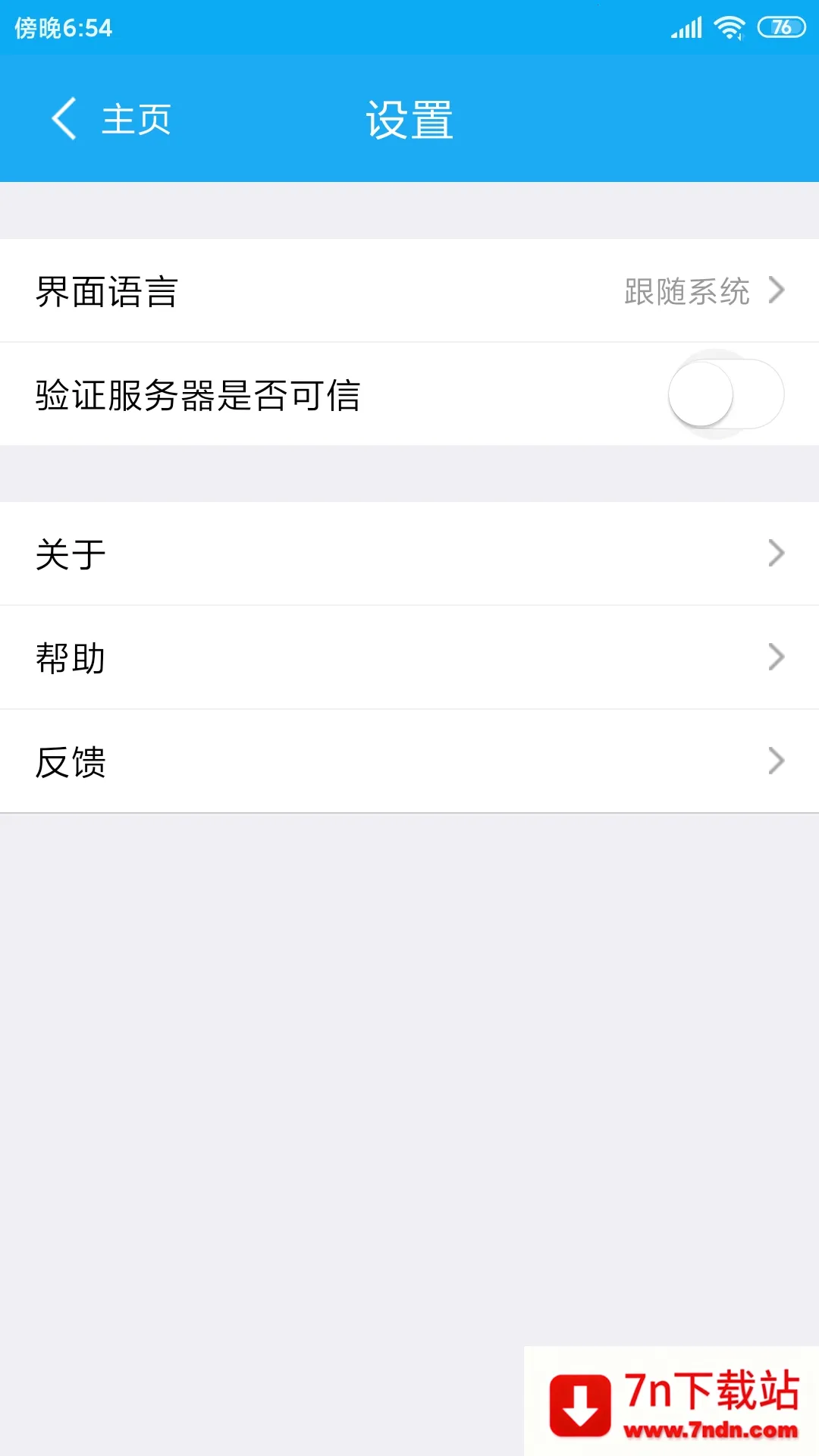Open the 界面语言 setting
The image size is (819, 1456).
coord(409,291)
